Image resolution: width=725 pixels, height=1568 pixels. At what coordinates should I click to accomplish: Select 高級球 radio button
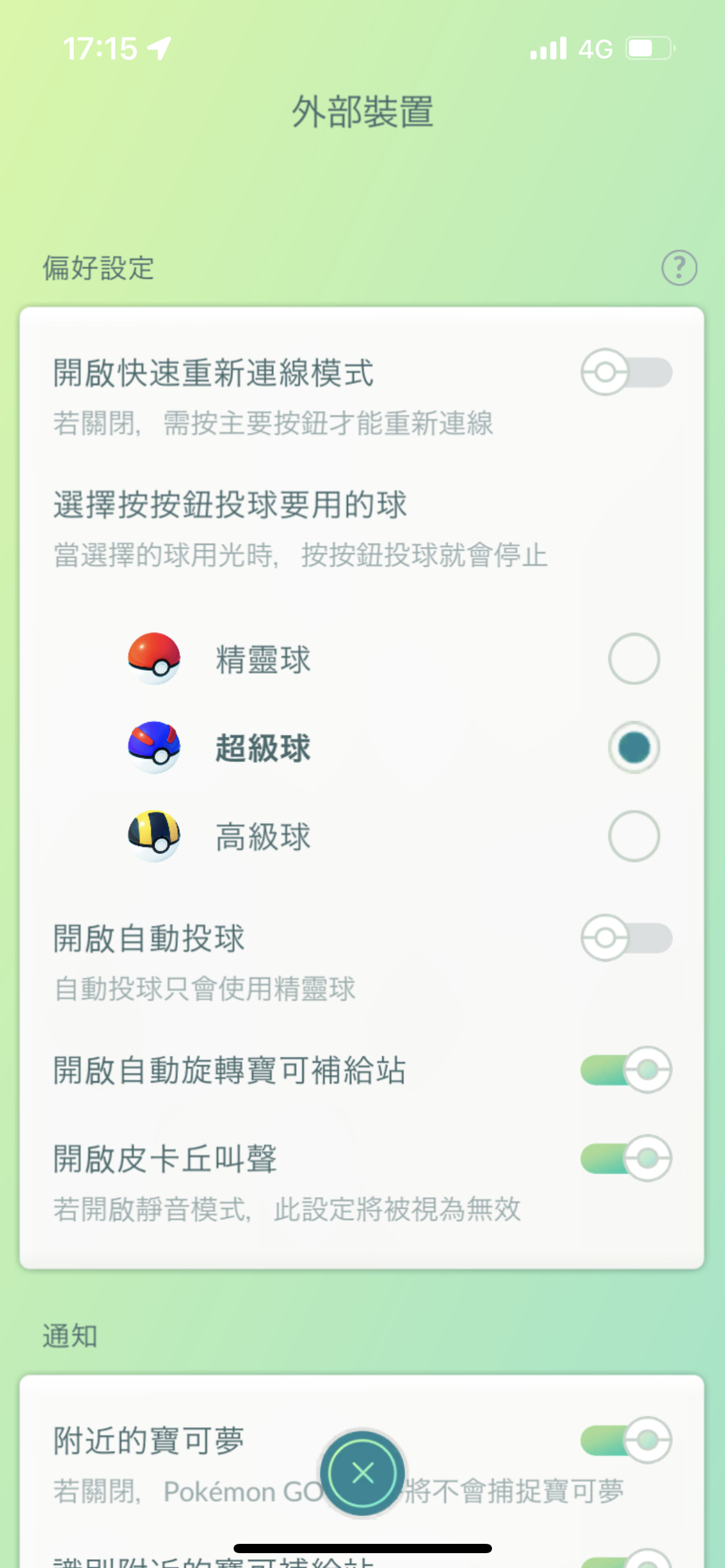tap(633, 836)
